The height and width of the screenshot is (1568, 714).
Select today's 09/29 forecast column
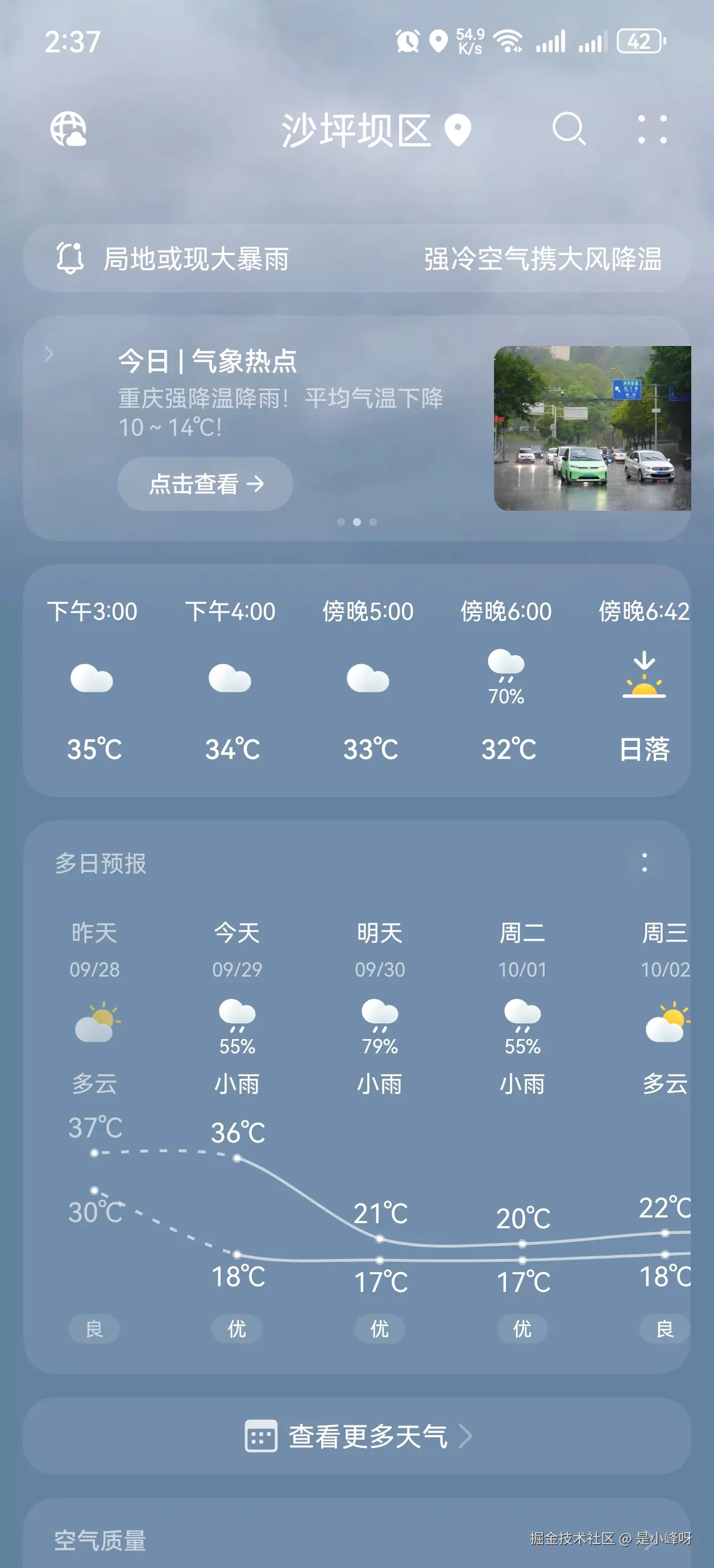tap(237, 1035)
